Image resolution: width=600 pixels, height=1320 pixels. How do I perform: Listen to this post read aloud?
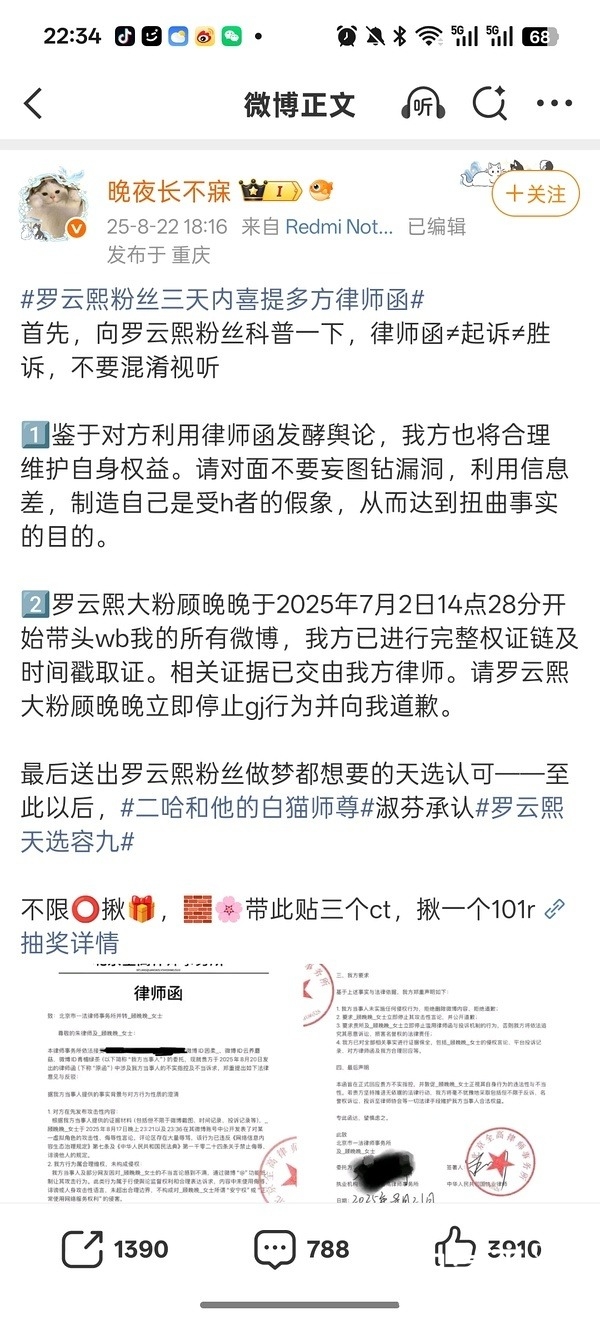(x=422, y=103)
